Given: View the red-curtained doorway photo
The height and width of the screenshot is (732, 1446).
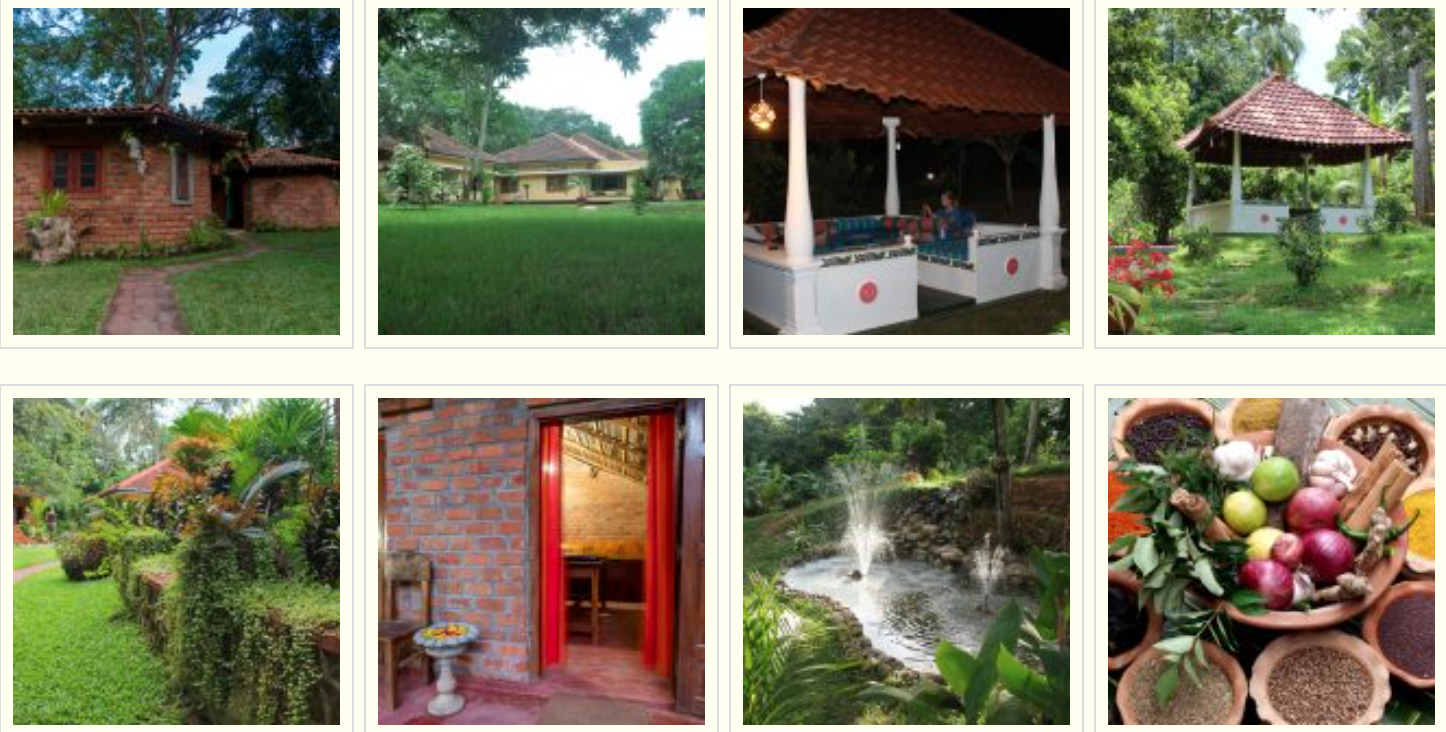Looking at the screenshot, I should coord(541,561).
